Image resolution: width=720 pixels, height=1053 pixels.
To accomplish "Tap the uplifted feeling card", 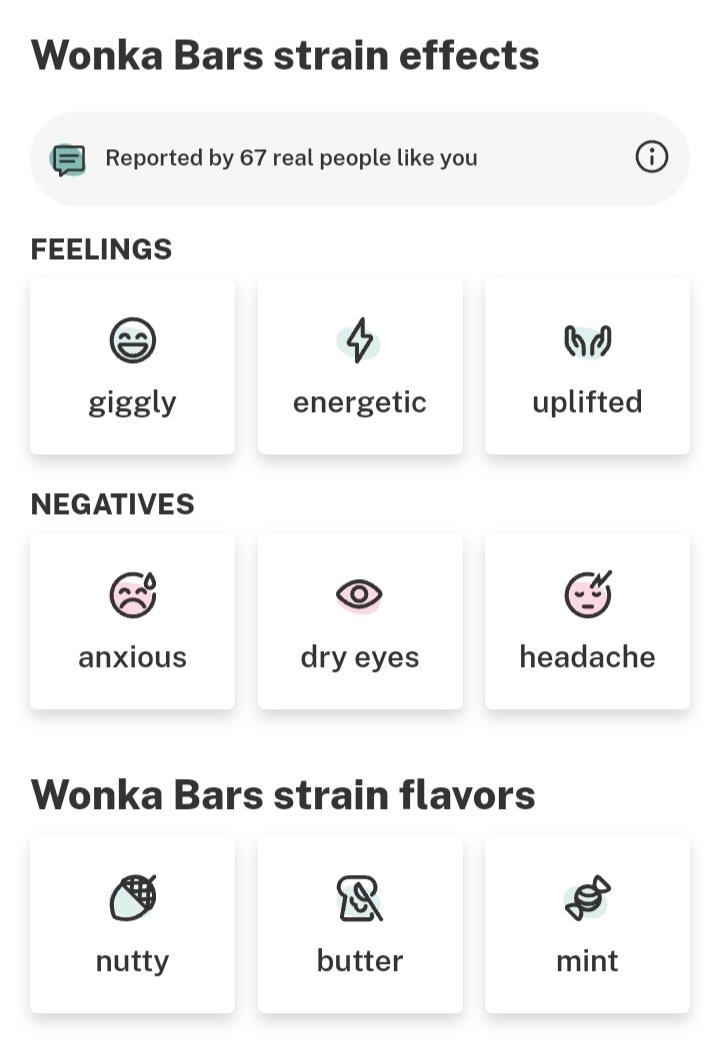I will pos(587,366).
